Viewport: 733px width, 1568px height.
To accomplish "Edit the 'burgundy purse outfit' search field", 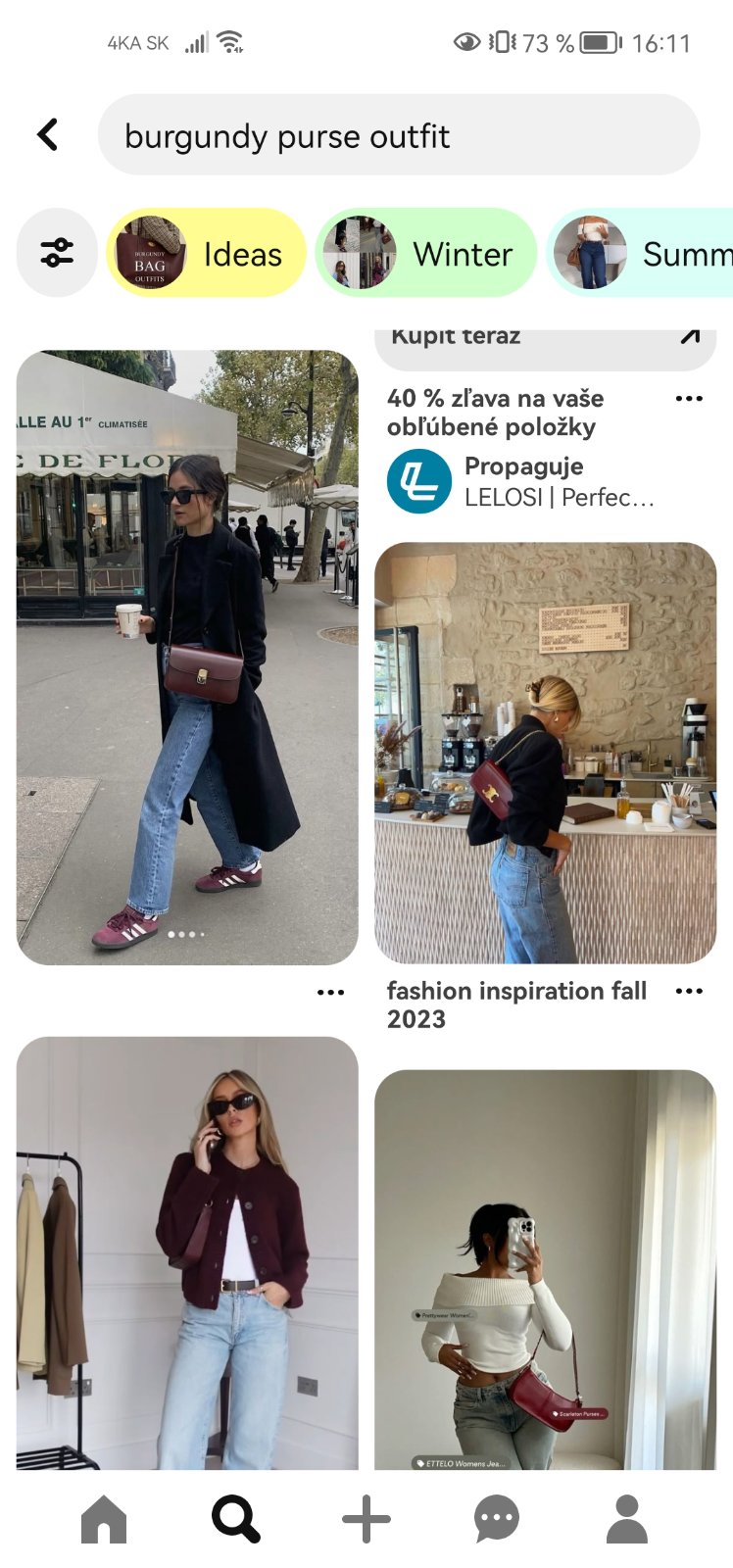I will pyautogui.click(x=398, y=135).
